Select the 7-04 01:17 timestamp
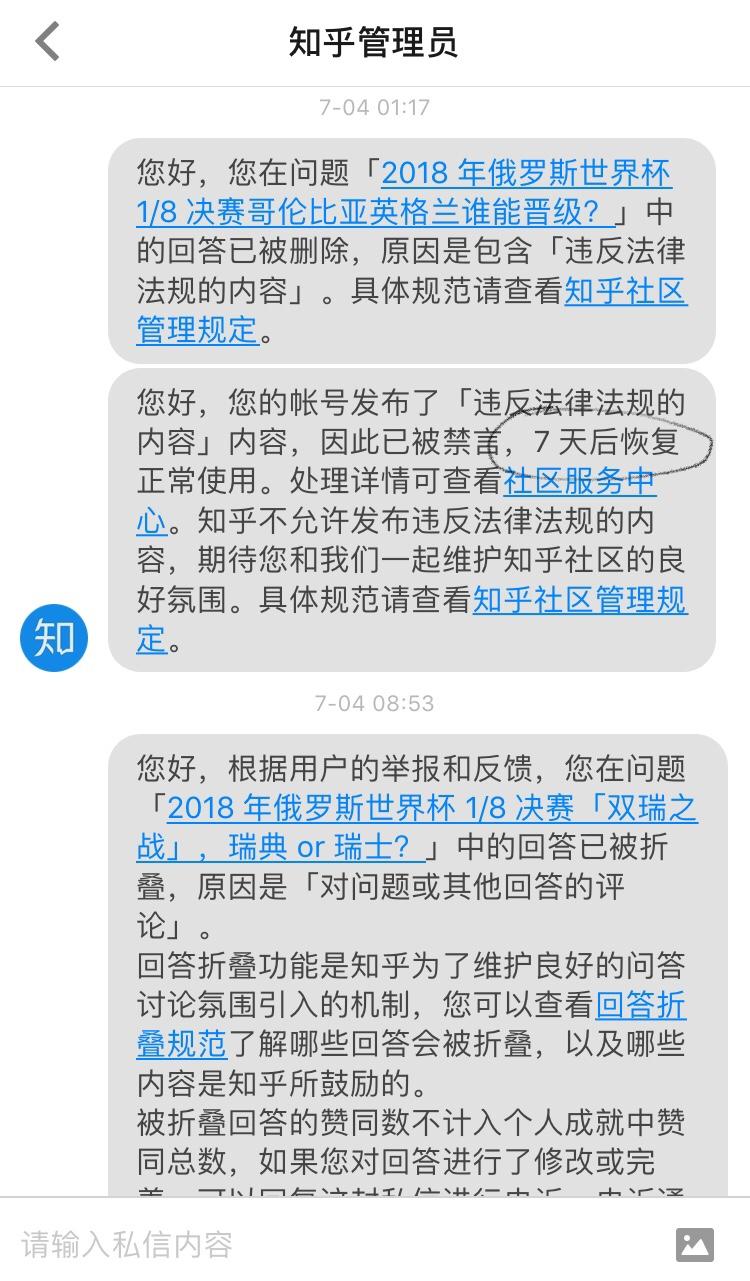The image size is (750, 1281). (x=375, y=107)
